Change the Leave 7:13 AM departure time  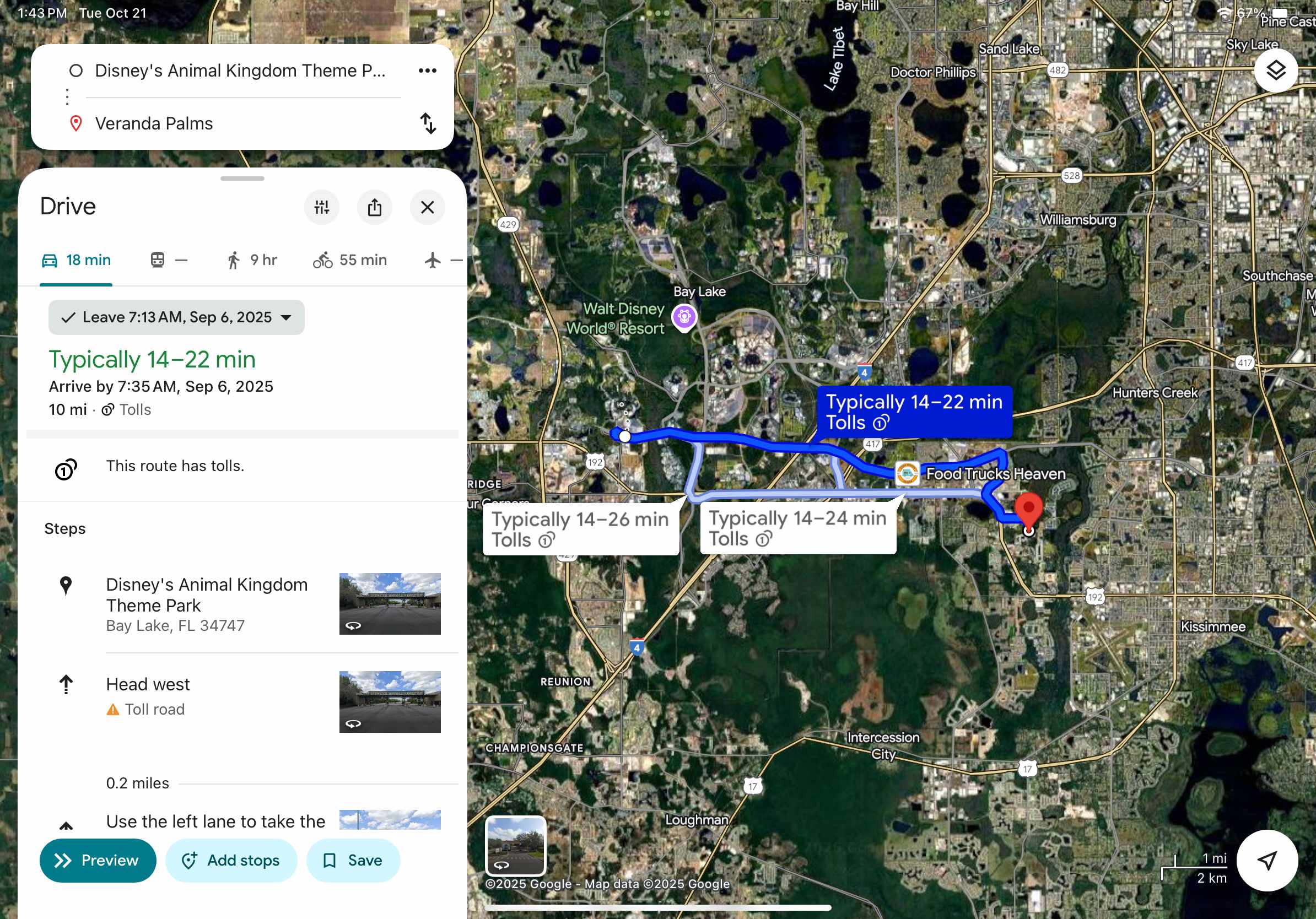[x=176, y=317]
